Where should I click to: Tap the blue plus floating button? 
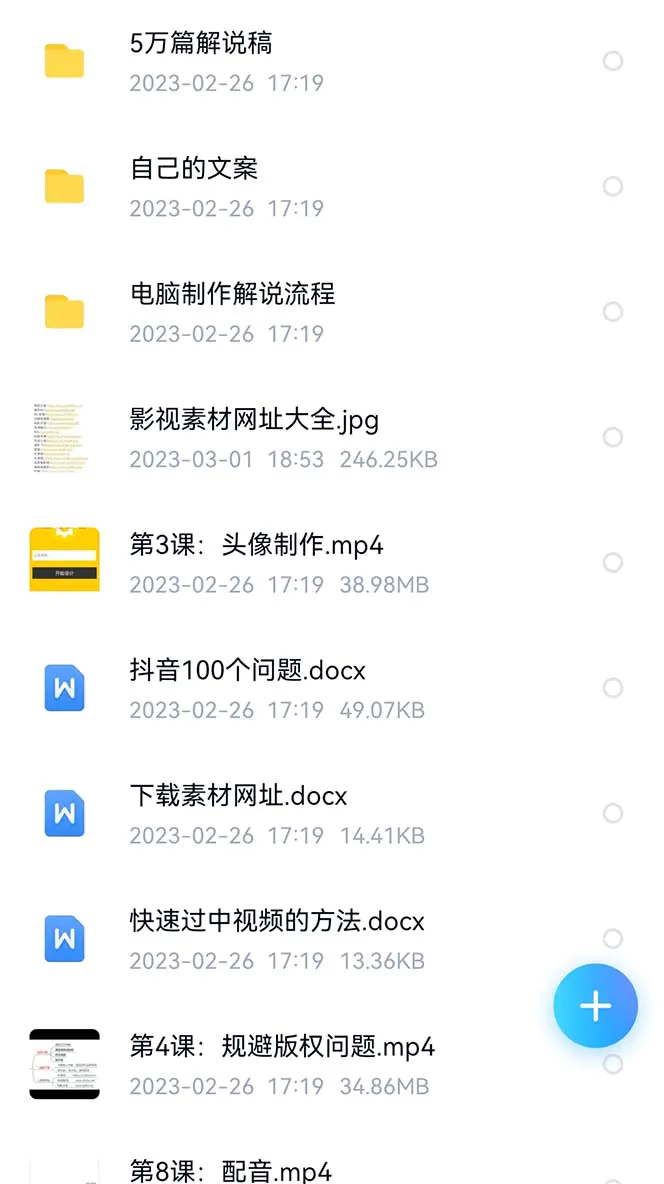595,1006
